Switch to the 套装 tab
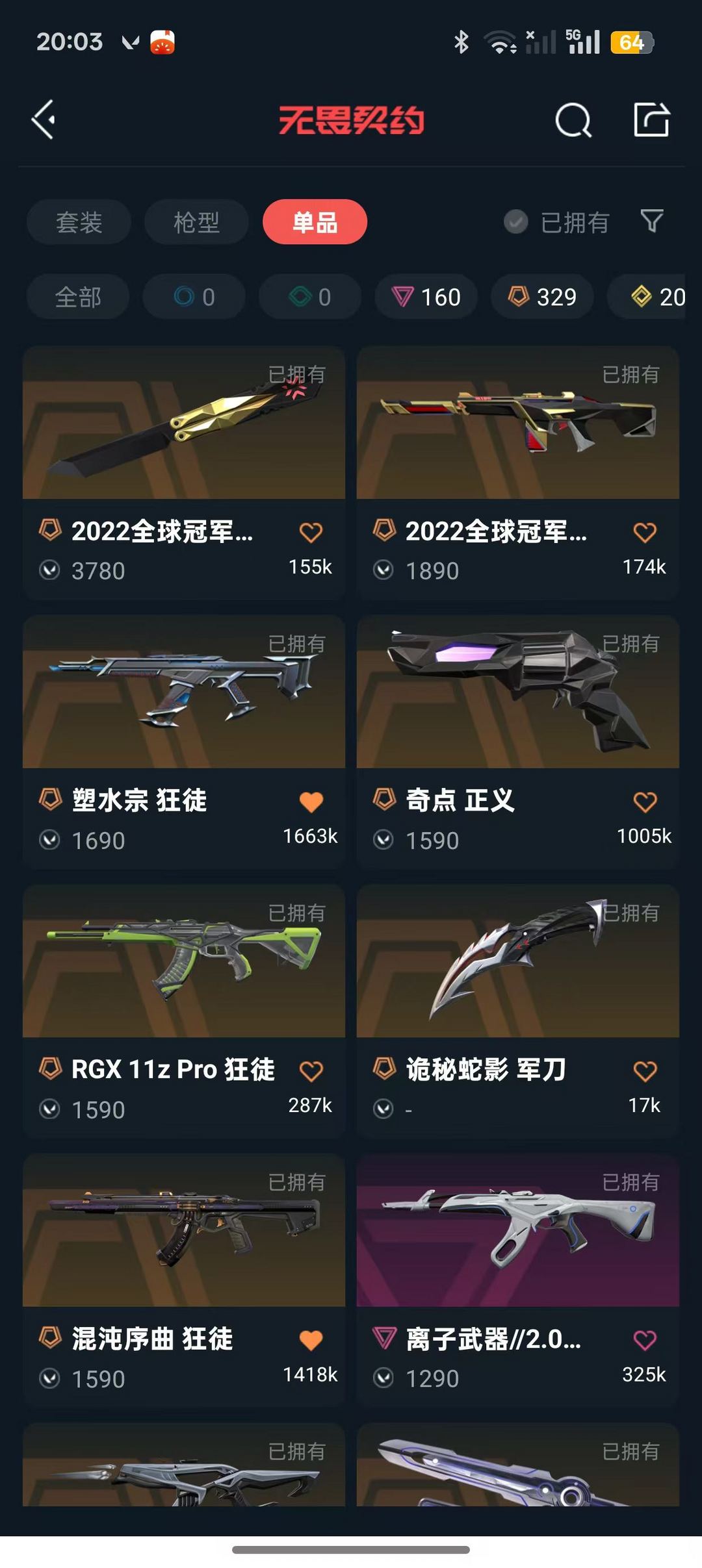Image resolution: width=702 pixels, height=1568 pixels. coord(79,222)
